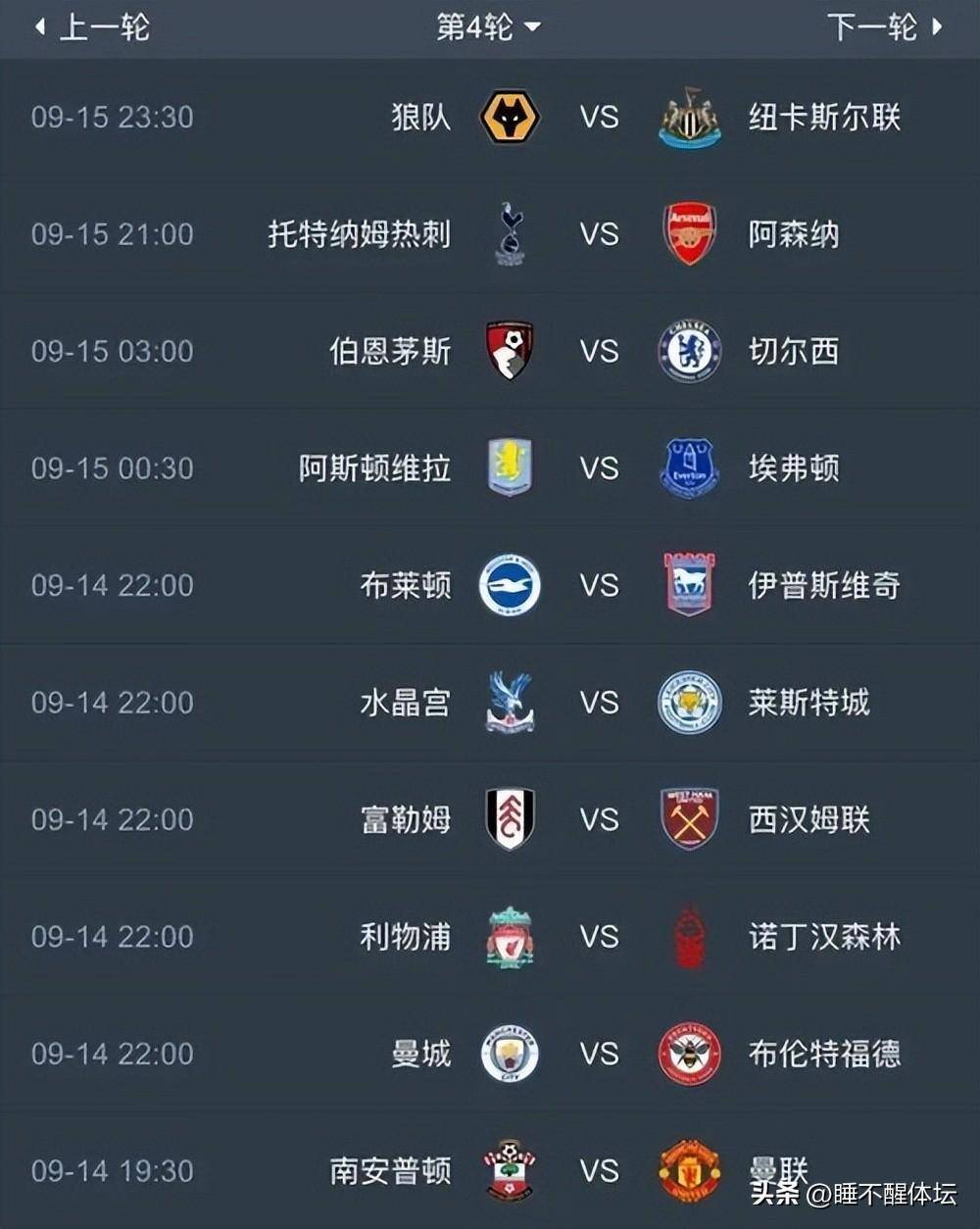This screenshot has width=980, height=1229.
Task: View the 伯恩茅斯 vs 切尔西 fixture
Action: point(598,351)
